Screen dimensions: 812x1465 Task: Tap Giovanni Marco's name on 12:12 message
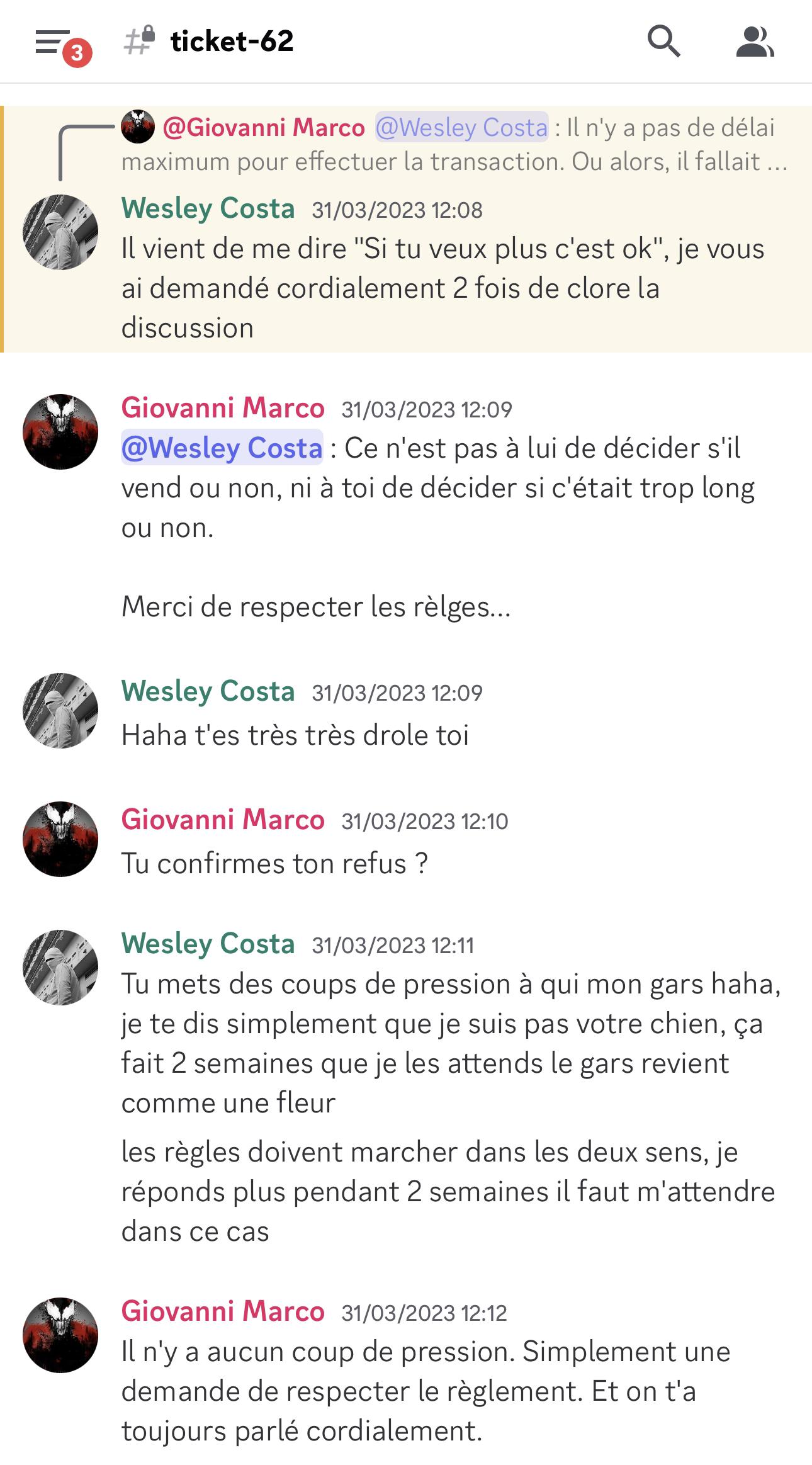[223, 1311]
